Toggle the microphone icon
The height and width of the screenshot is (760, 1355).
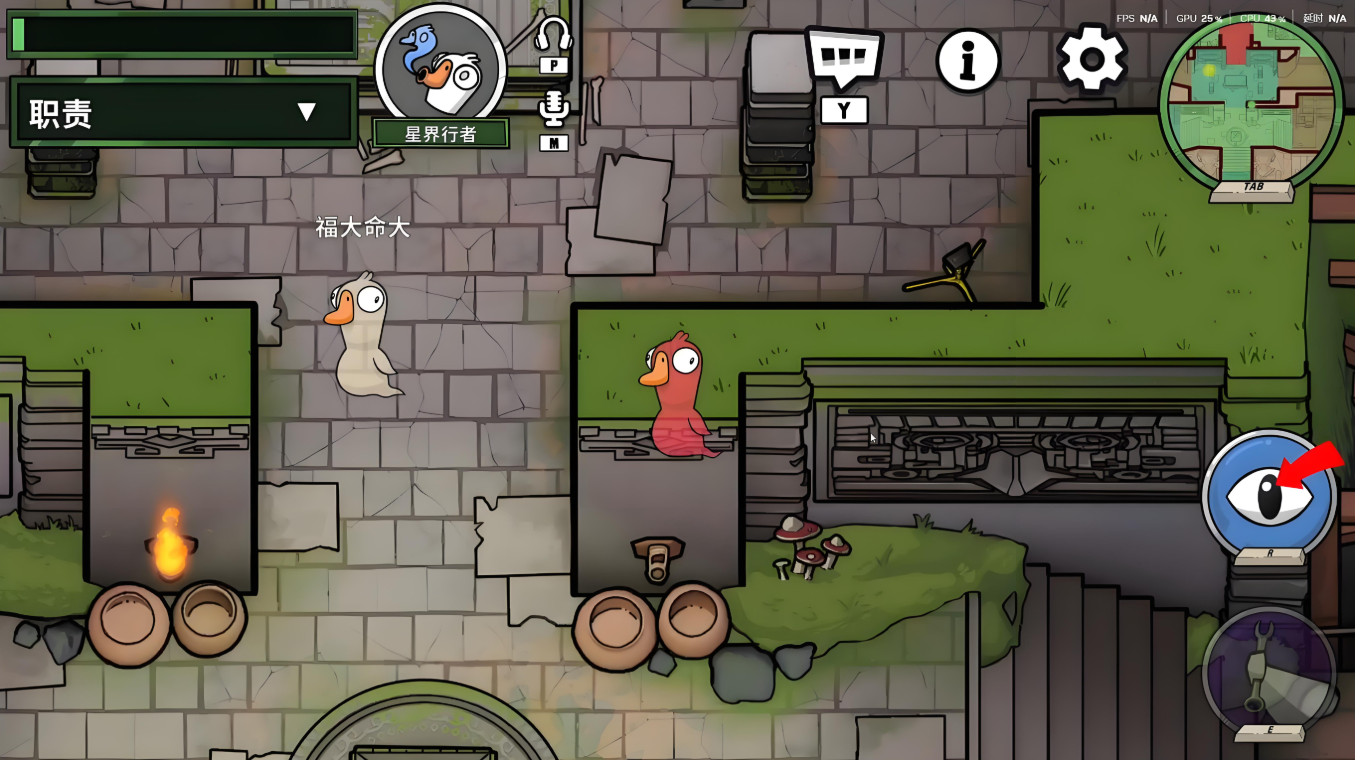coord(553,108)
